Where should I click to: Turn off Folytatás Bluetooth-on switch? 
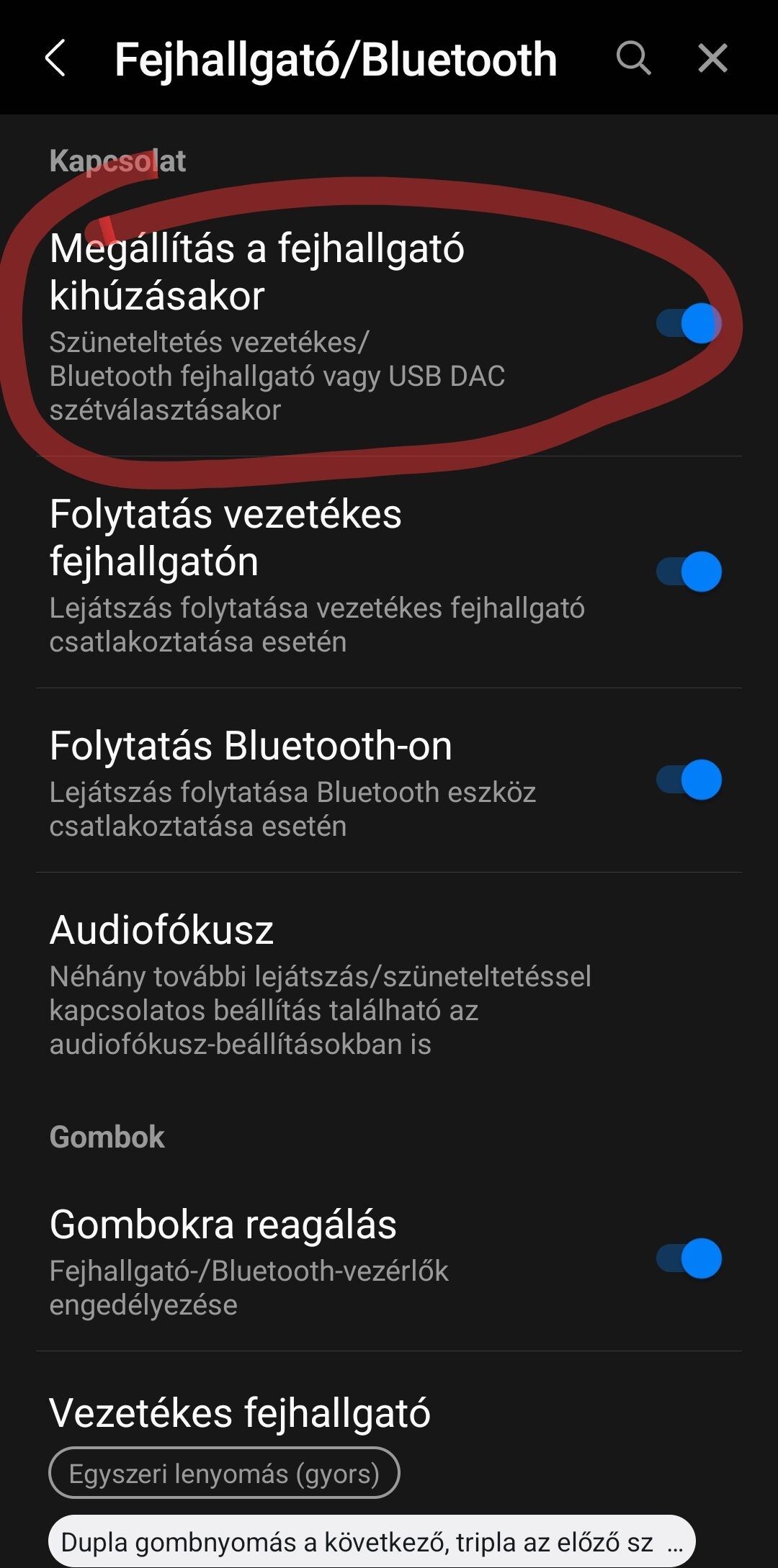pyautogui.click(x=689, y=780)
